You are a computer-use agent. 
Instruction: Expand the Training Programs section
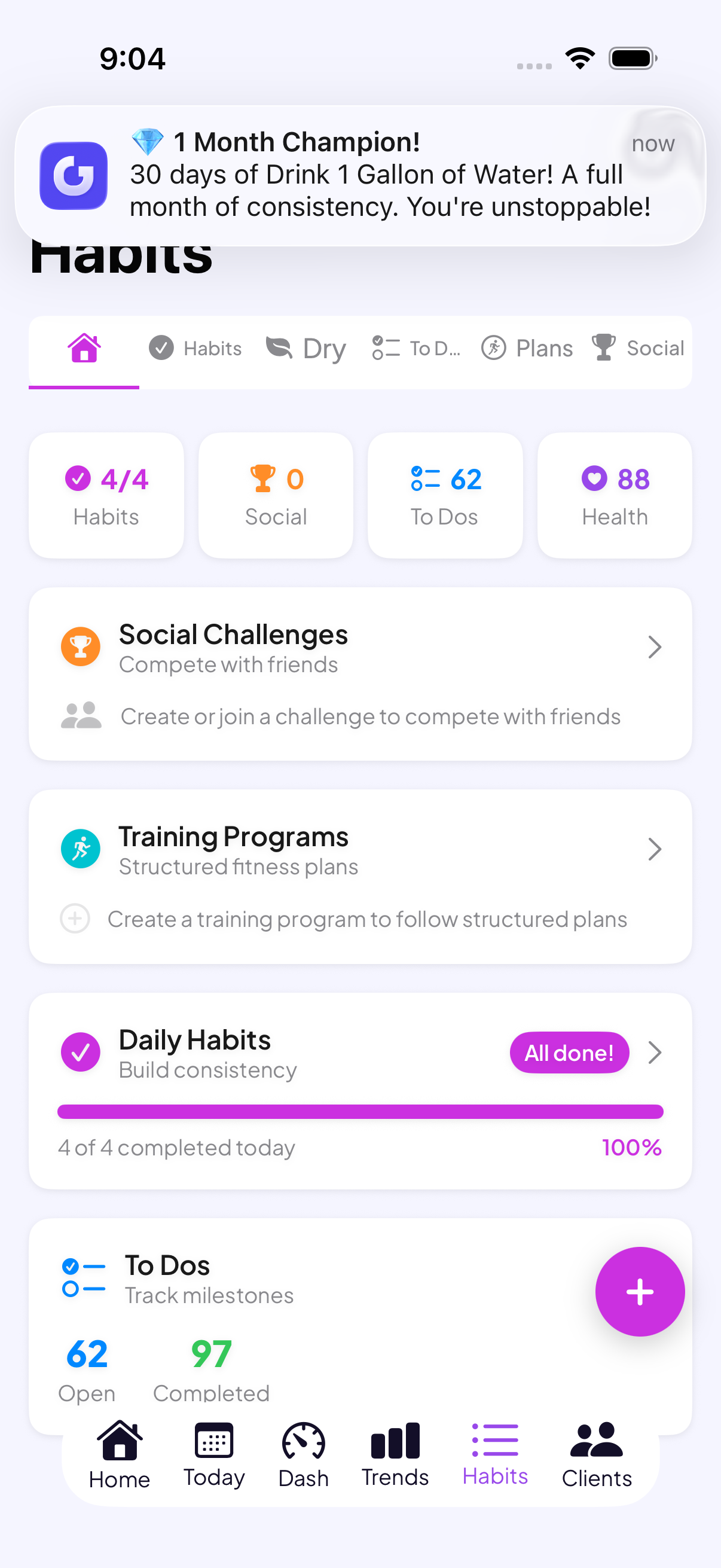(x=654, y=849)
